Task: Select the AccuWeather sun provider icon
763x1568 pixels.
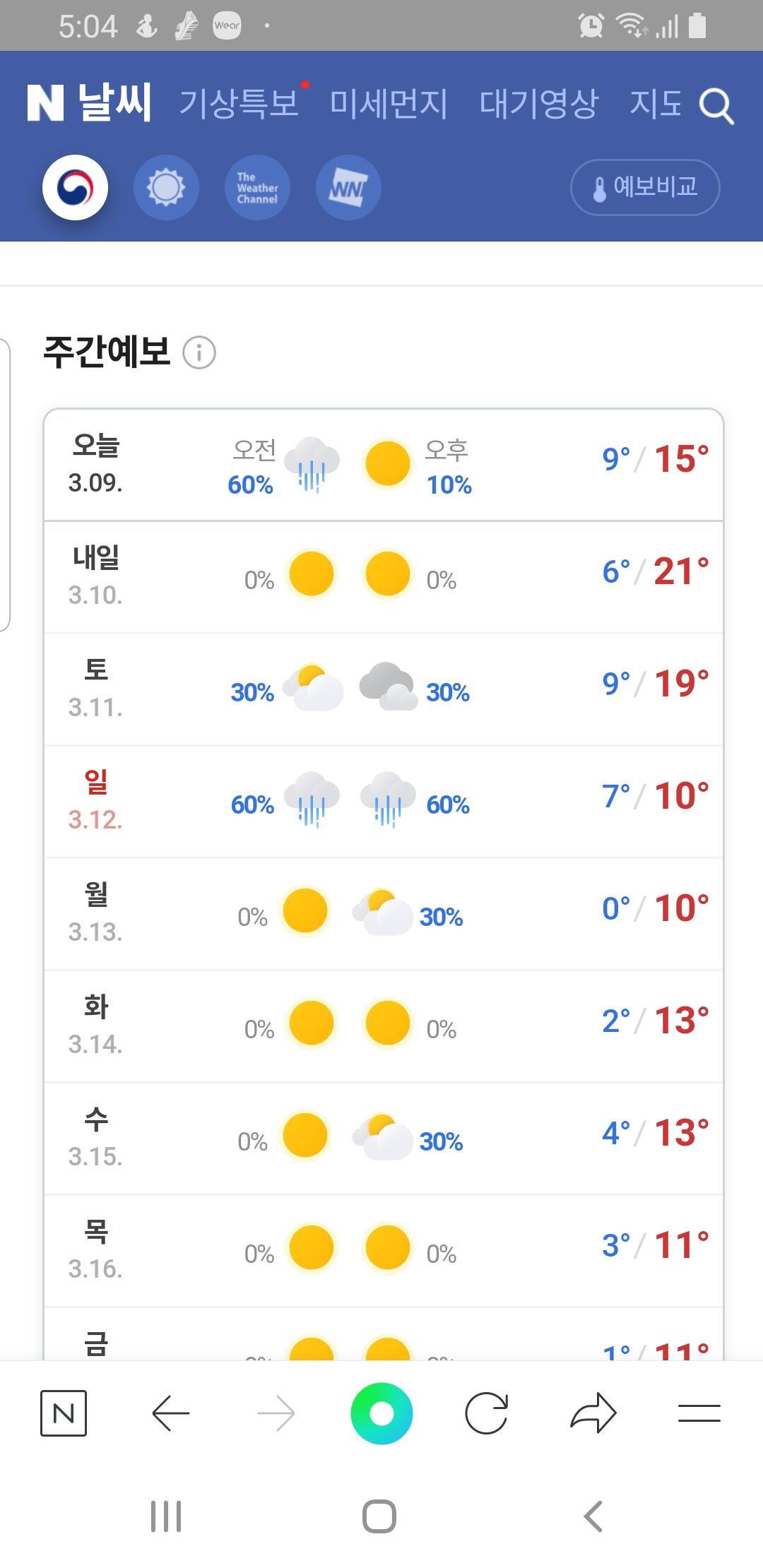Action: (166, 187)
